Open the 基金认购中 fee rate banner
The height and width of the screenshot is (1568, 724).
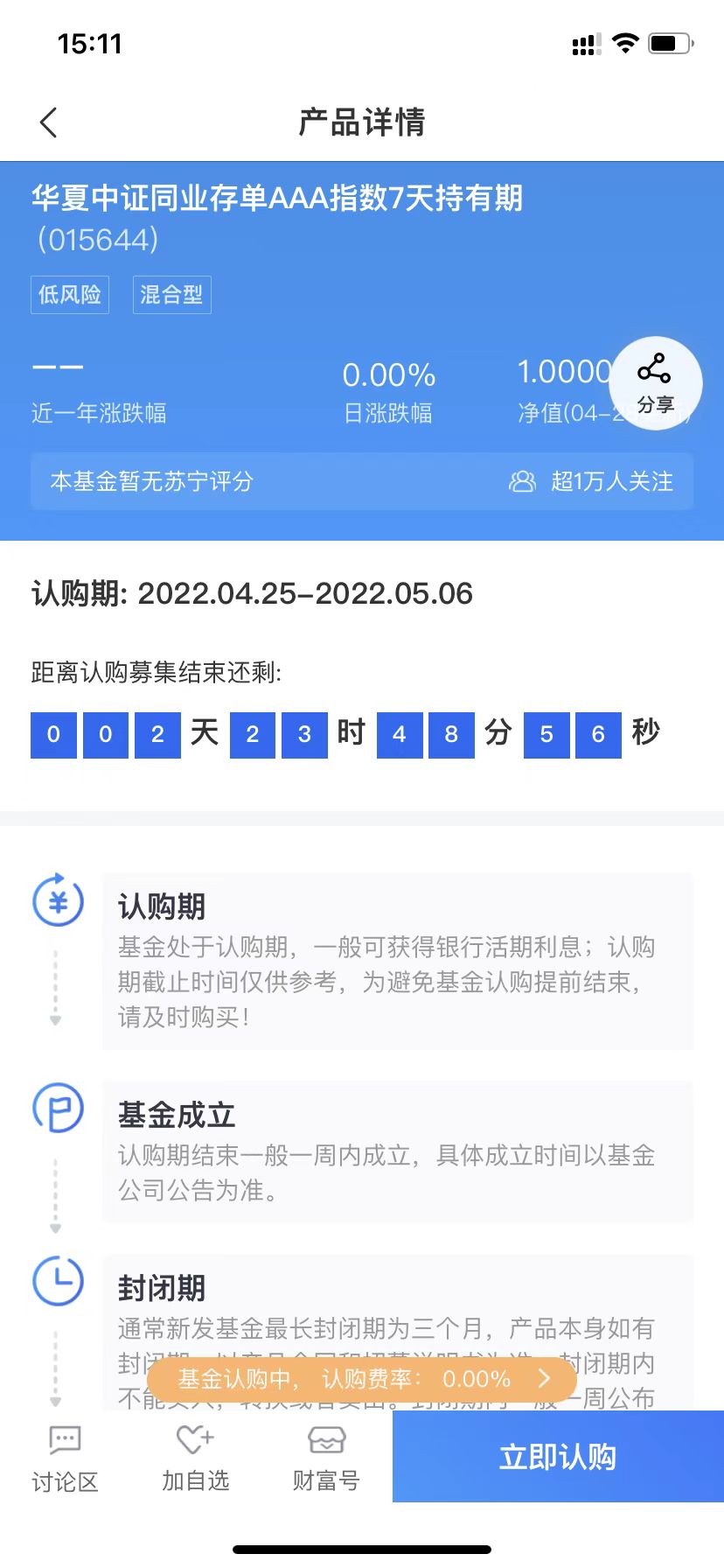[362, 1380]
